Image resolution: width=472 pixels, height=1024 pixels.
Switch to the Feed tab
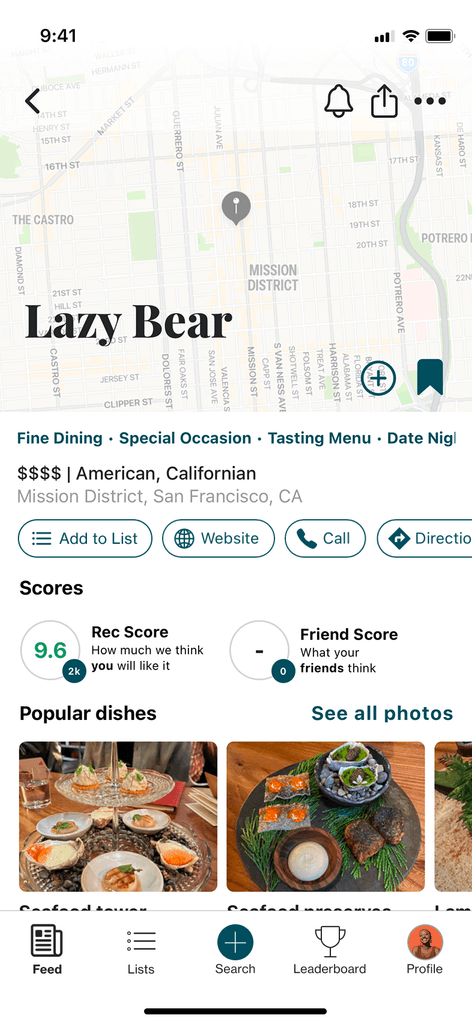click(x=47, y=950)
